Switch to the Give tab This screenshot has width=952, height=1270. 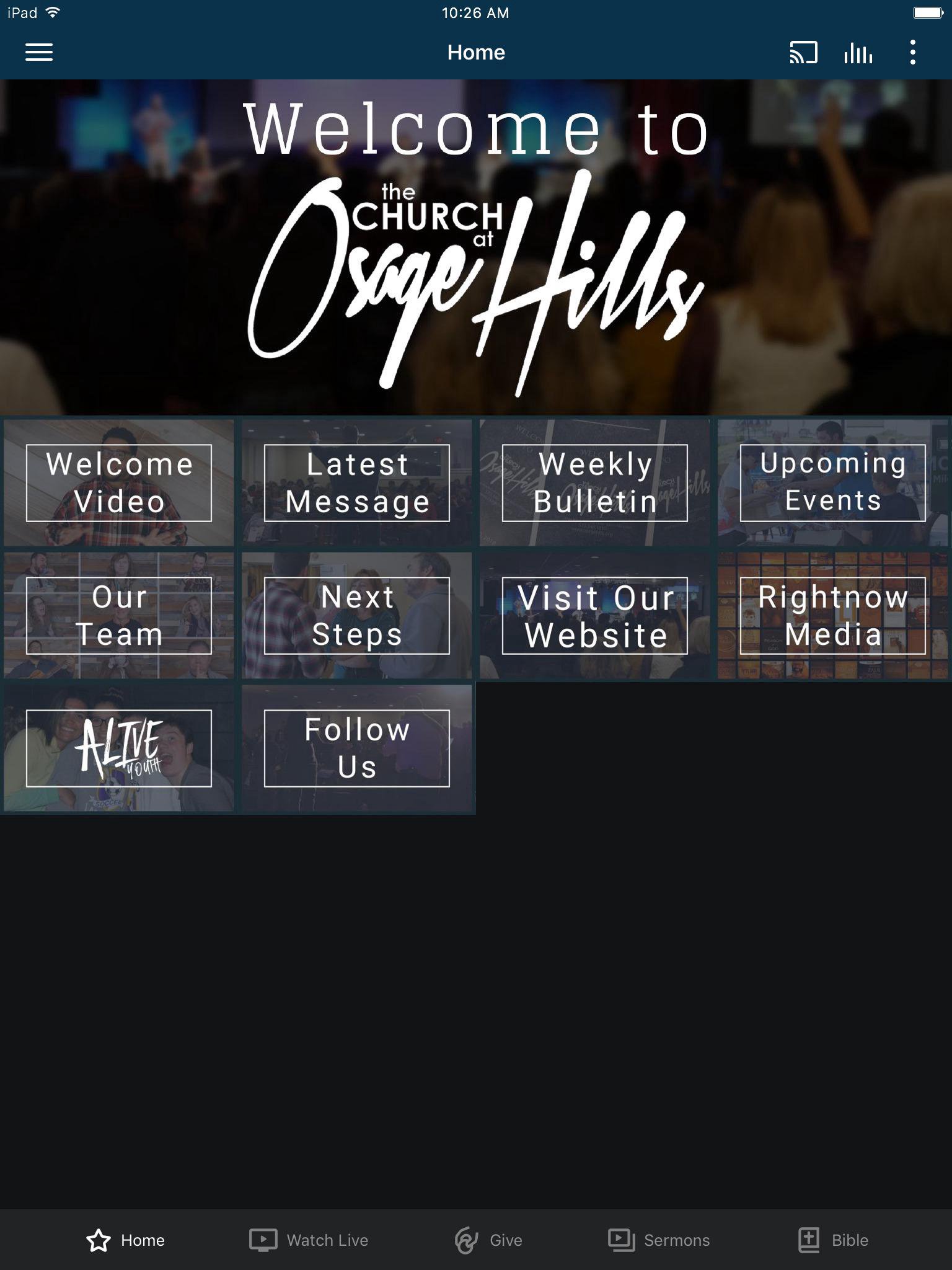tap(488, 1240)
